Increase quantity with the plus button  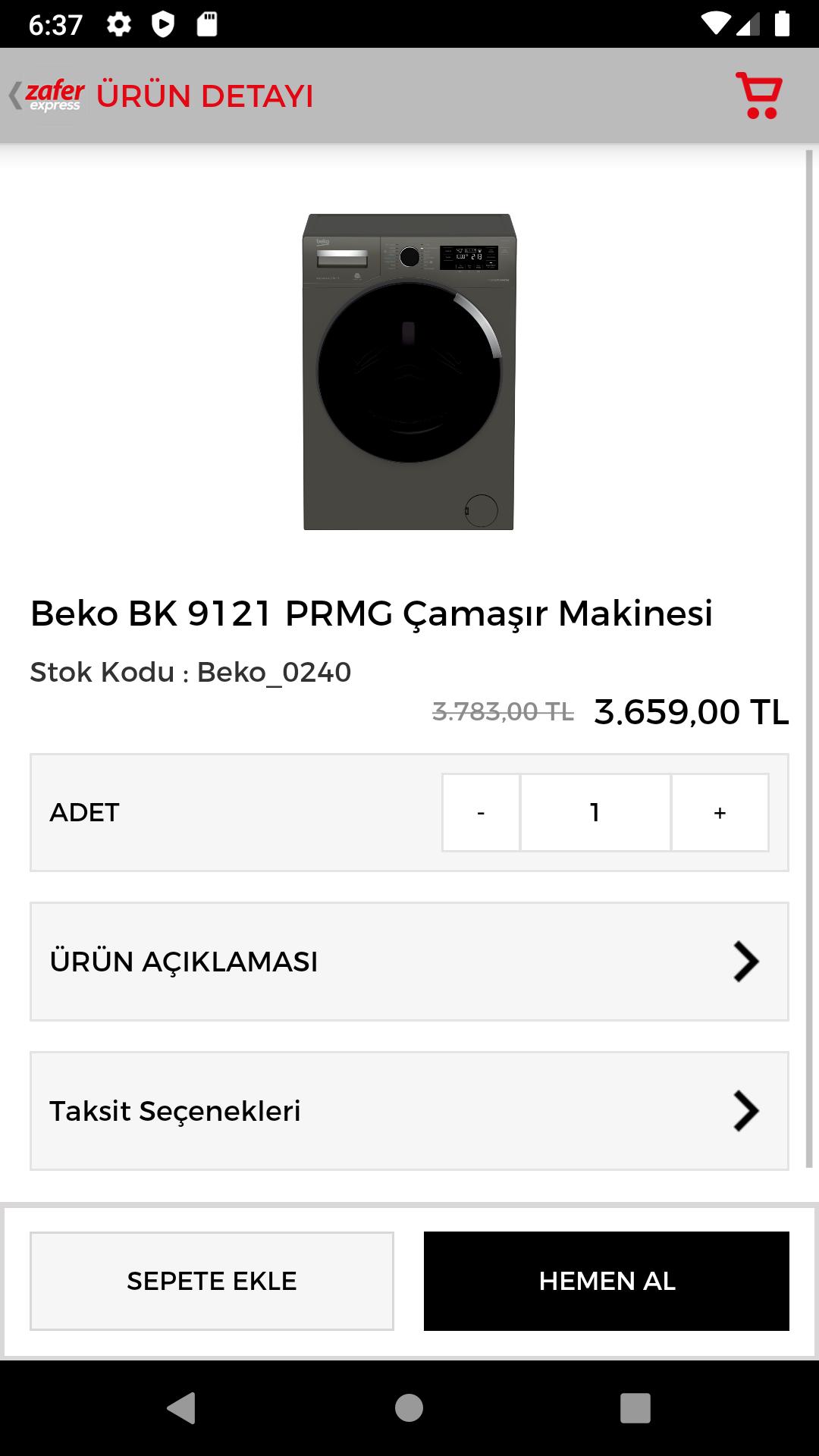point(720,813)
